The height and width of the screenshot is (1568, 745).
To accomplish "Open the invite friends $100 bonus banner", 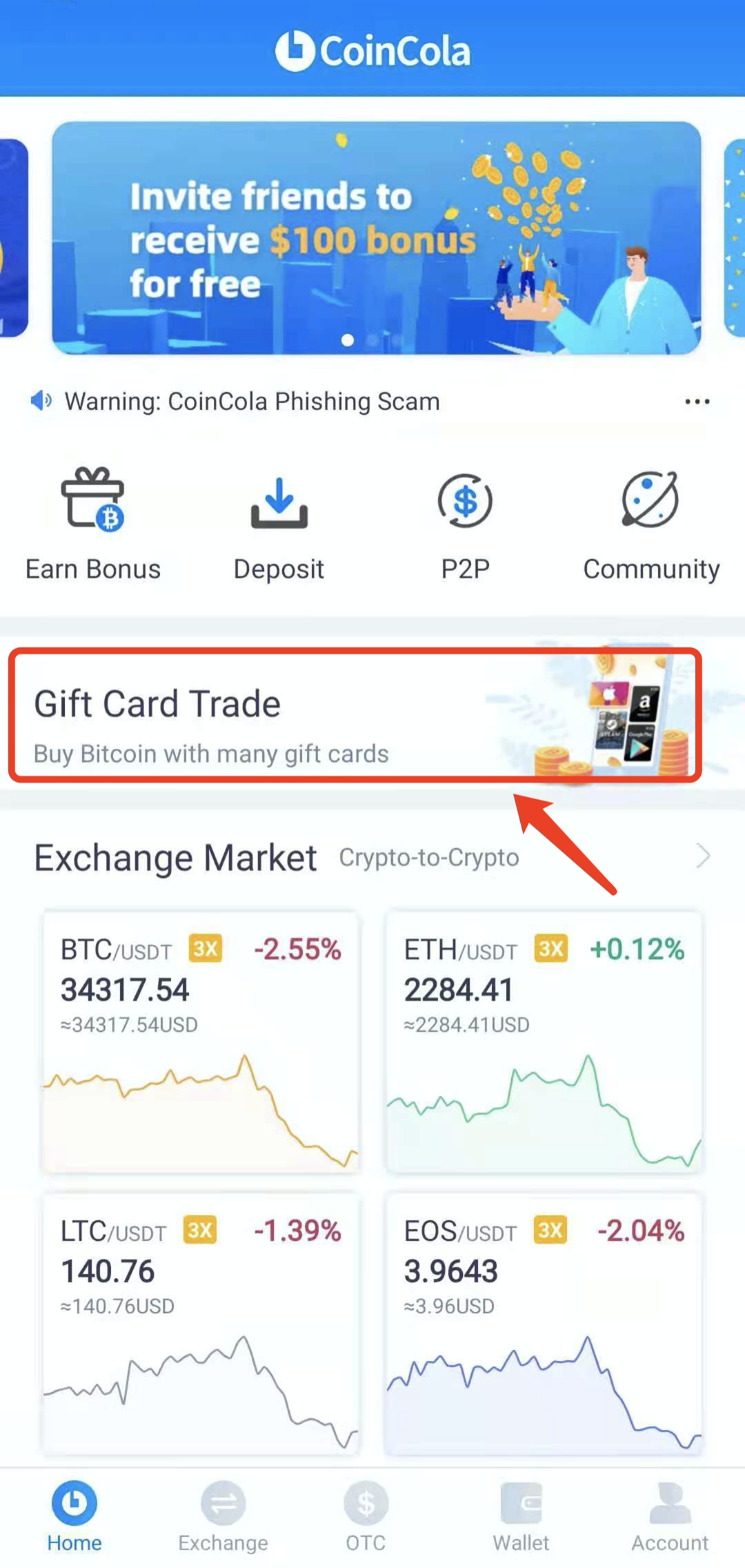I will point(376,238).
